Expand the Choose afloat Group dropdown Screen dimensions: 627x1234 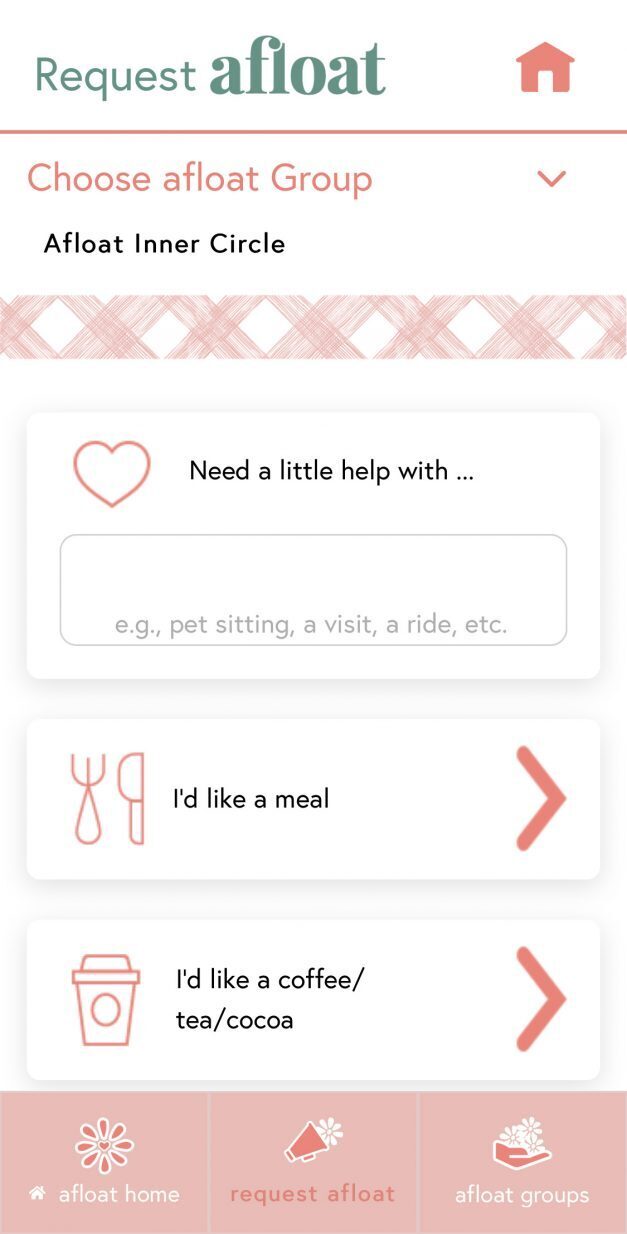pyautogui.click(x=551, y=179)
